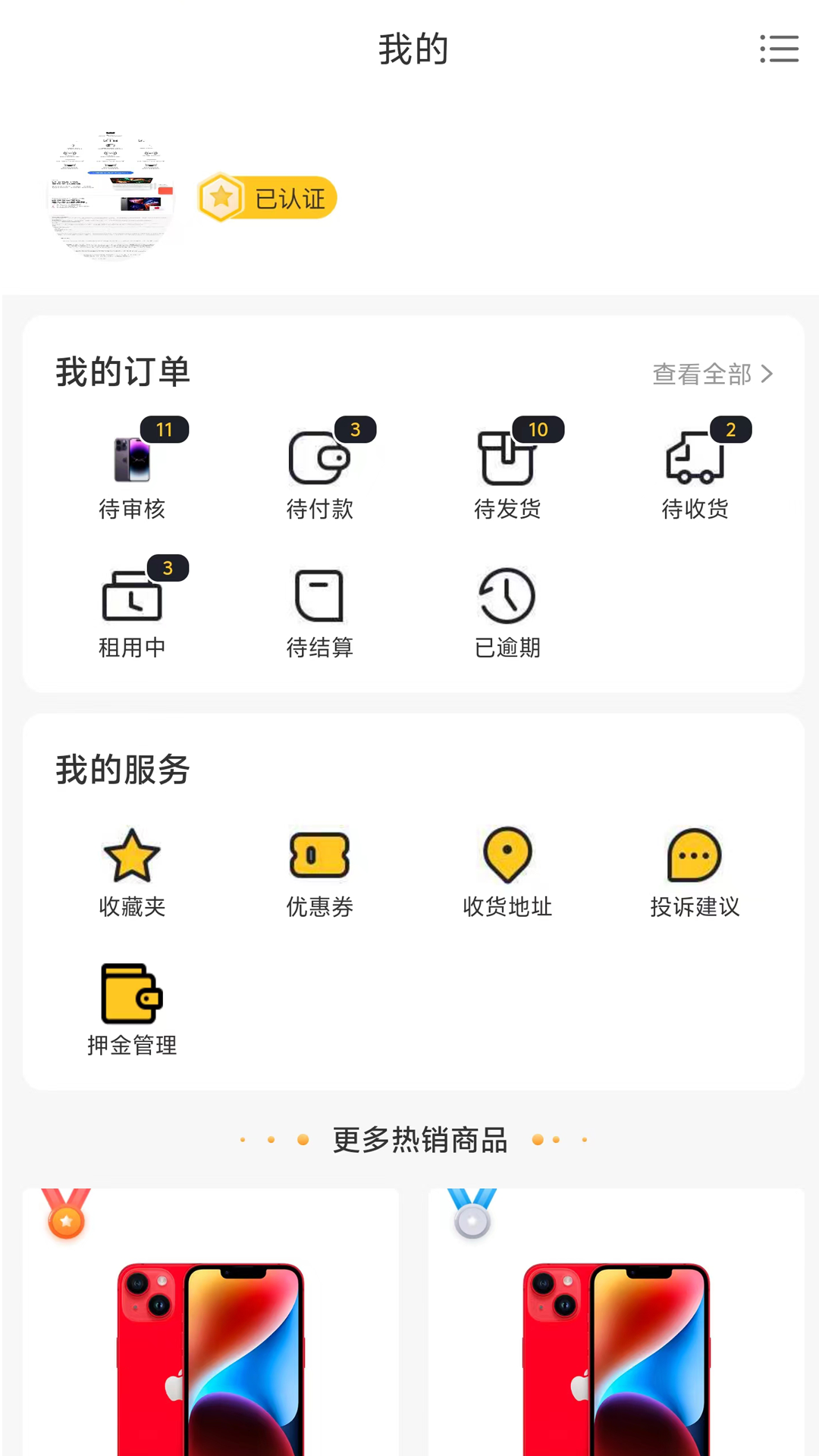The image size is (819, 1456).
Task: Open 待审核 orders
Action: click(132, 472)
